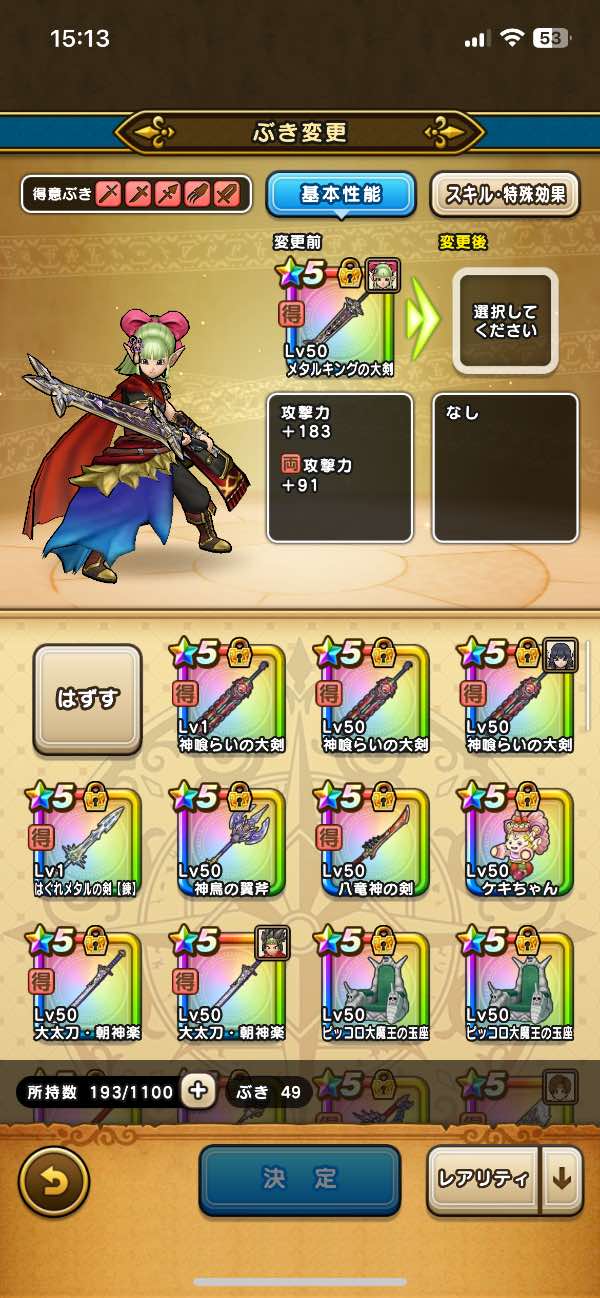Reverse sort order with the down arrow

click(x=562, y=1179)
